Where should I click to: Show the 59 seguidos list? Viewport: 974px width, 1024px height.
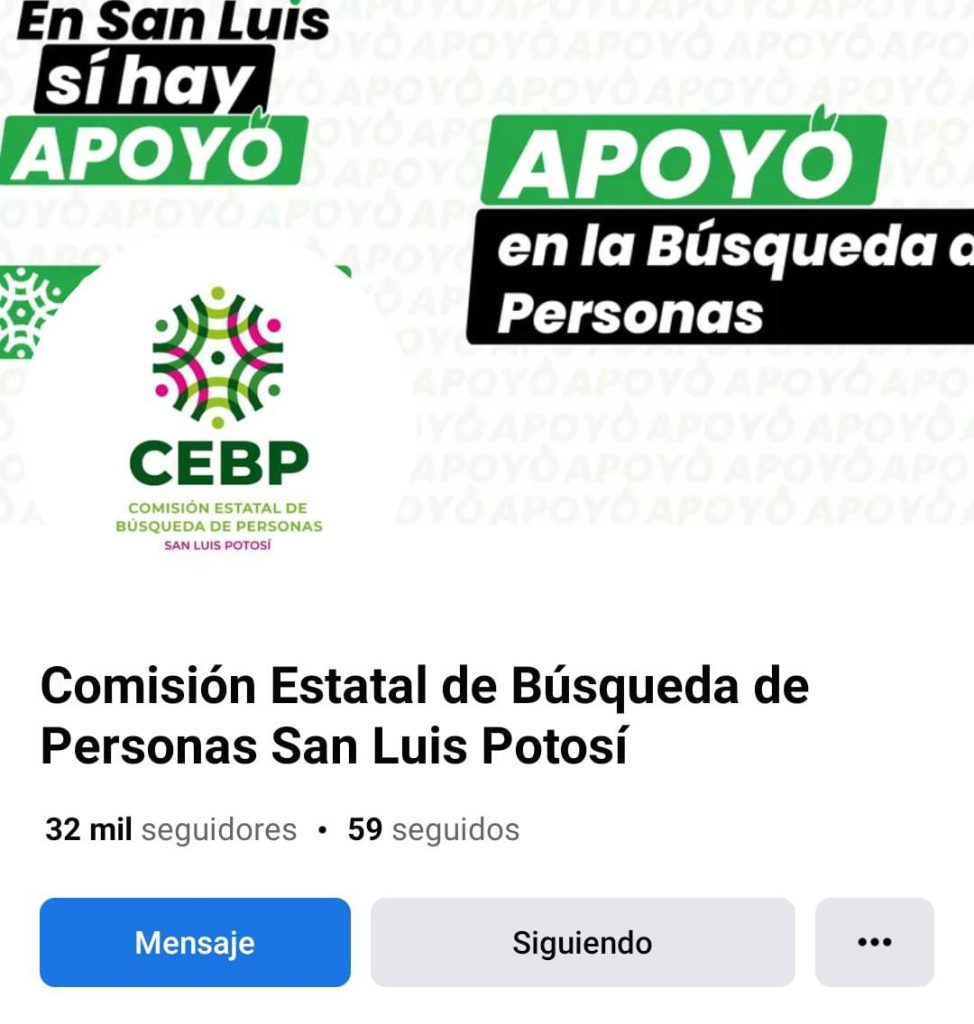tap(433, 830)
